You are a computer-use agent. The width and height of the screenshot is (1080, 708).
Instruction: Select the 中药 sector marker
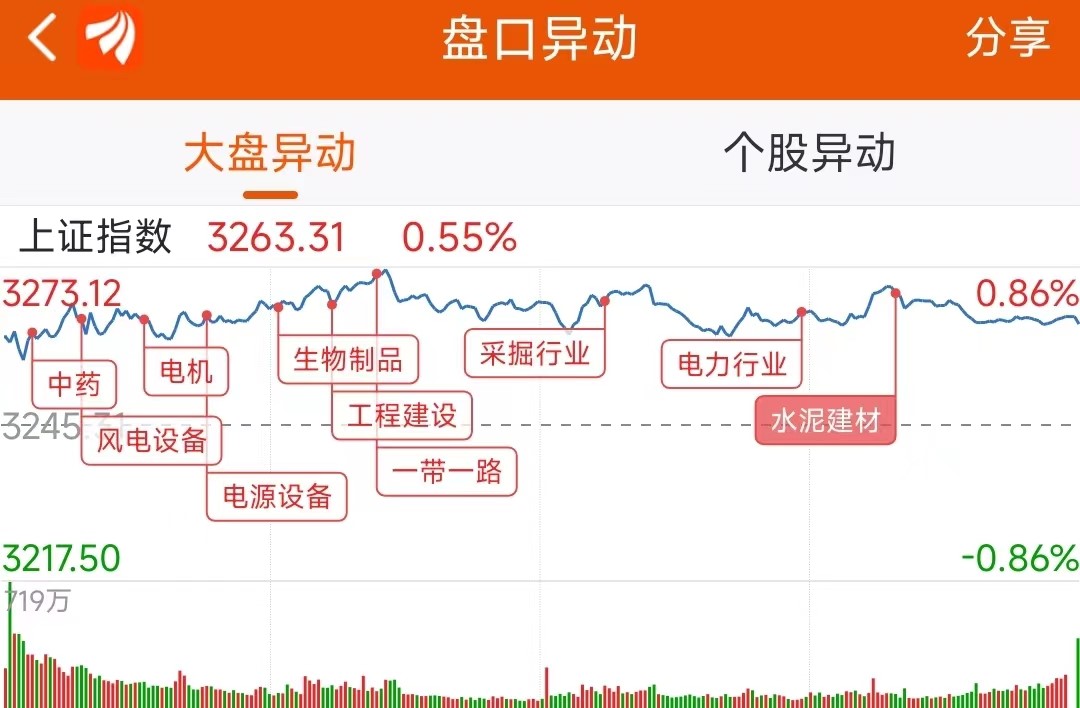pyautogui.click(x=75, y=384)
